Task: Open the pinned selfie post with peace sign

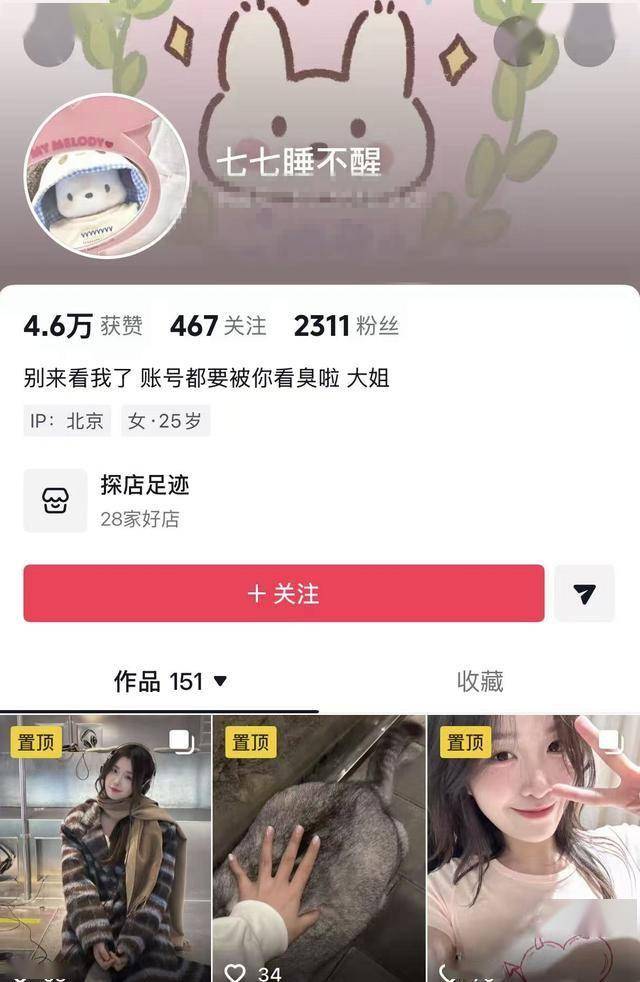Action: (x=533, y=850)
